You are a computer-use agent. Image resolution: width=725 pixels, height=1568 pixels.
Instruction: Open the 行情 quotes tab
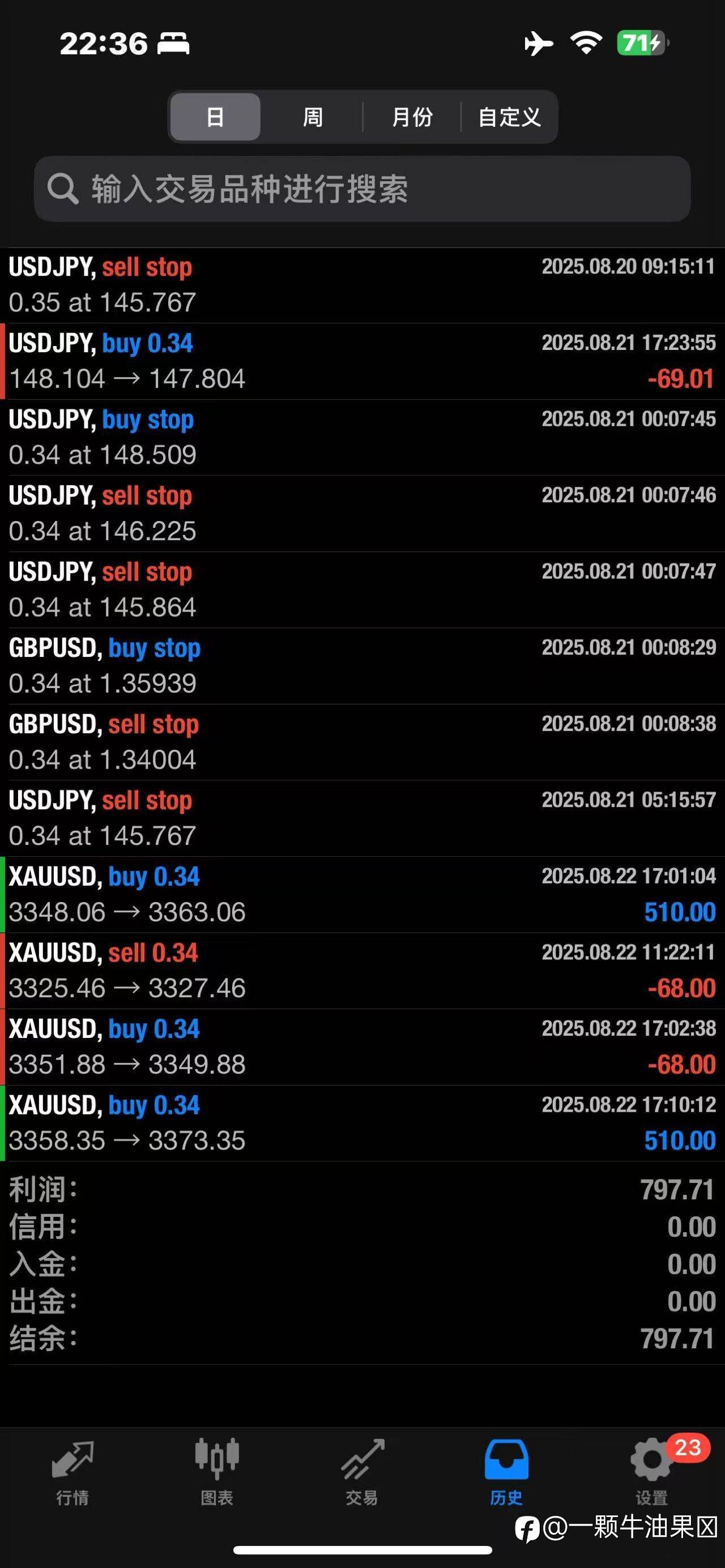(x=72, y=1472)
